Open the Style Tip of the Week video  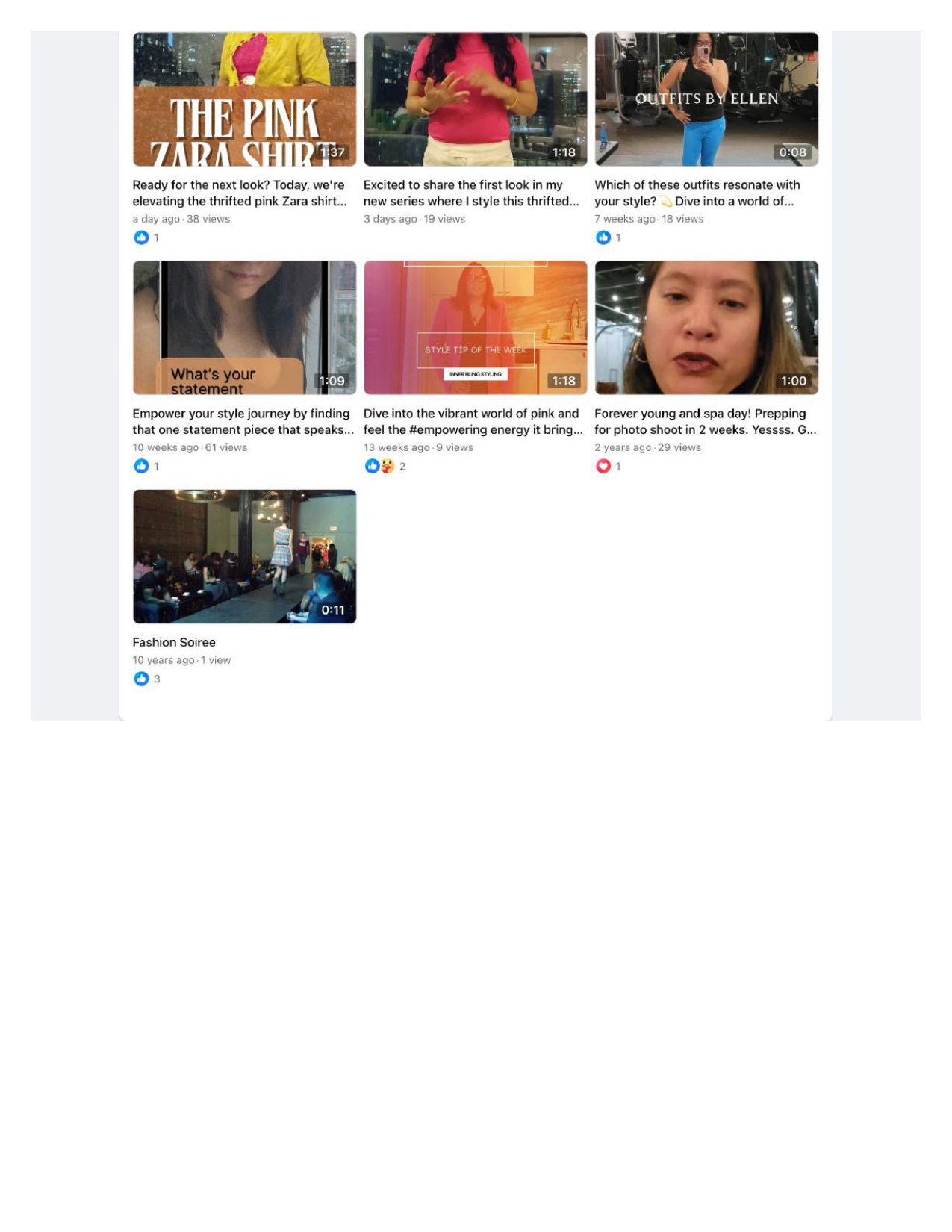point(475,327)
